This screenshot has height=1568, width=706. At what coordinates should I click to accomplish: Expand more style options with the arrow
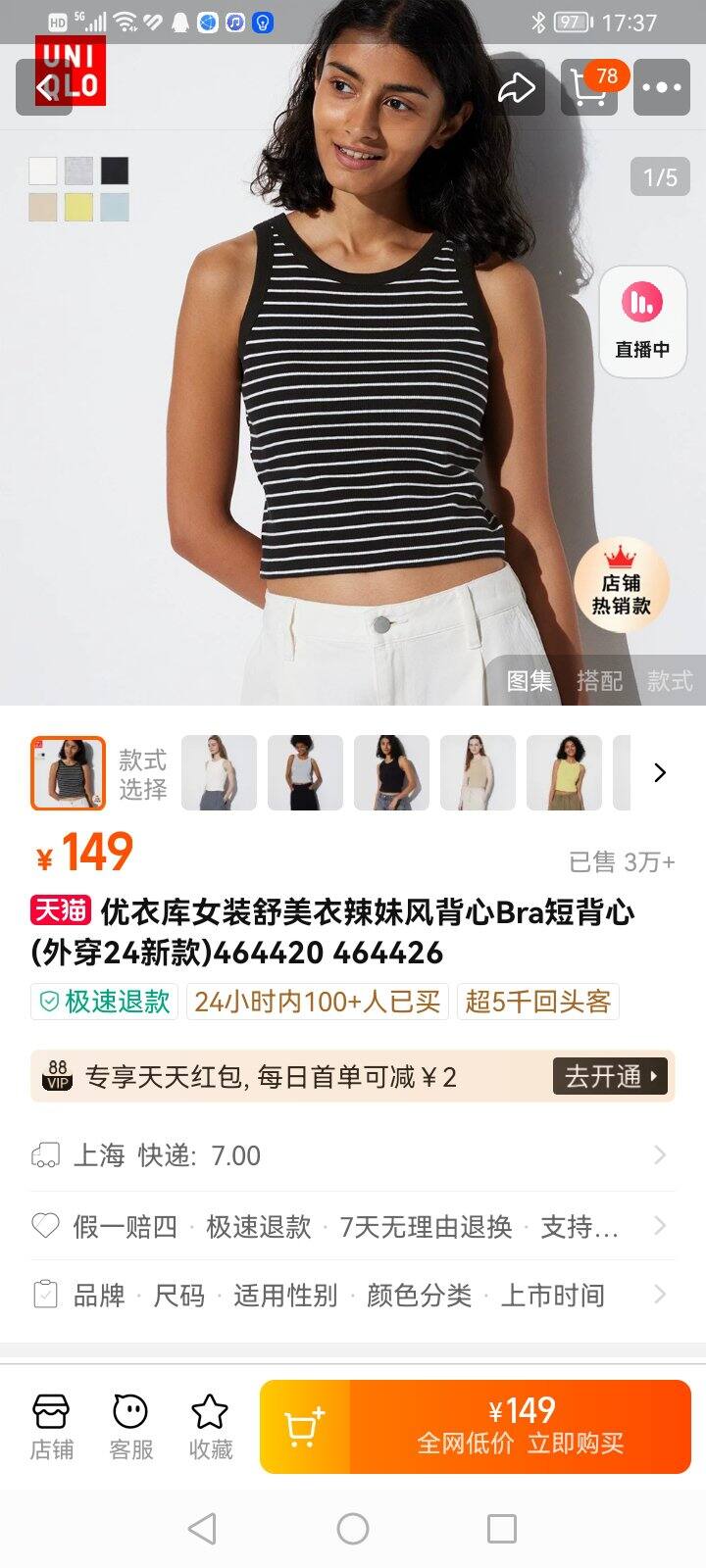660,772
